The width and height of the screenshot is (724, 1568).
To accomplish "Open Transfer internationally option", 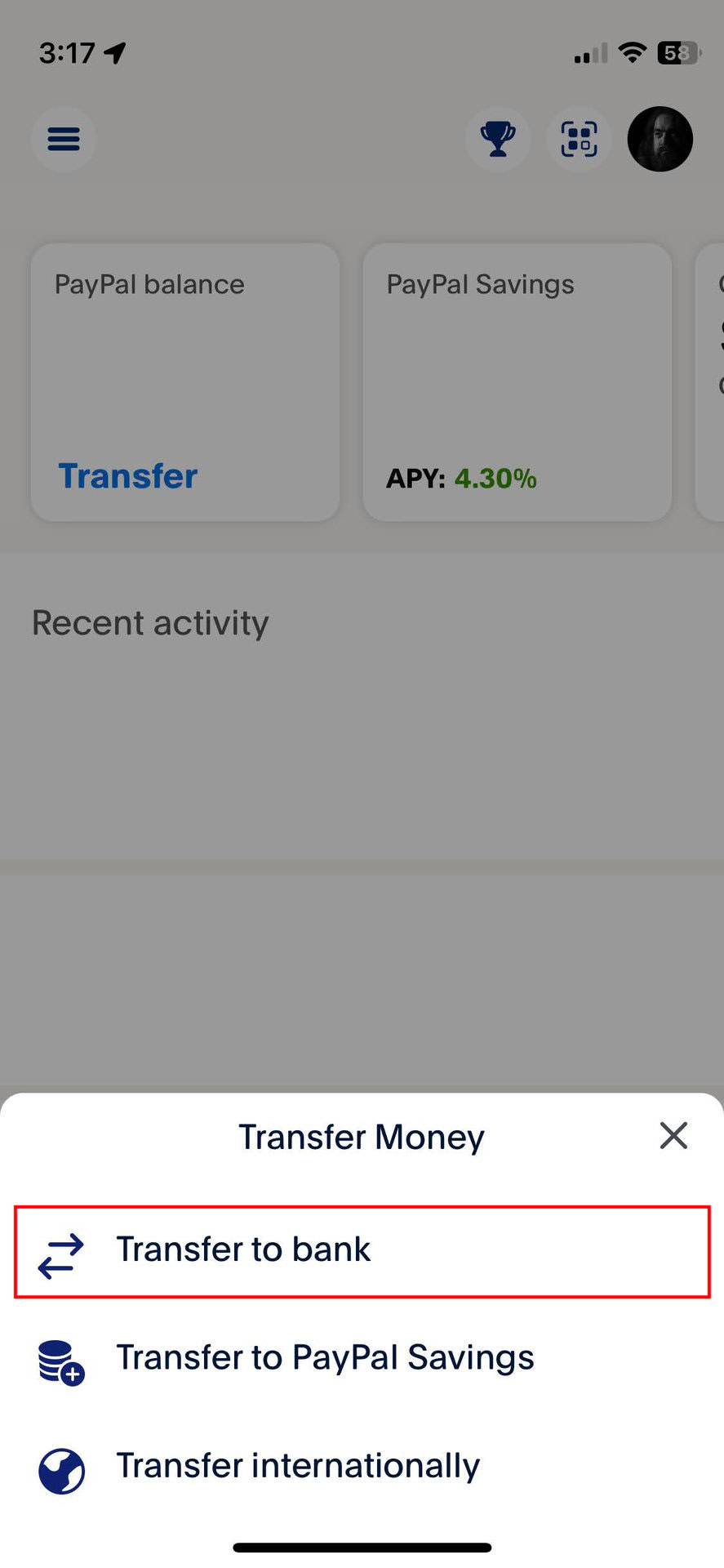I will [x=297, y=1467].
